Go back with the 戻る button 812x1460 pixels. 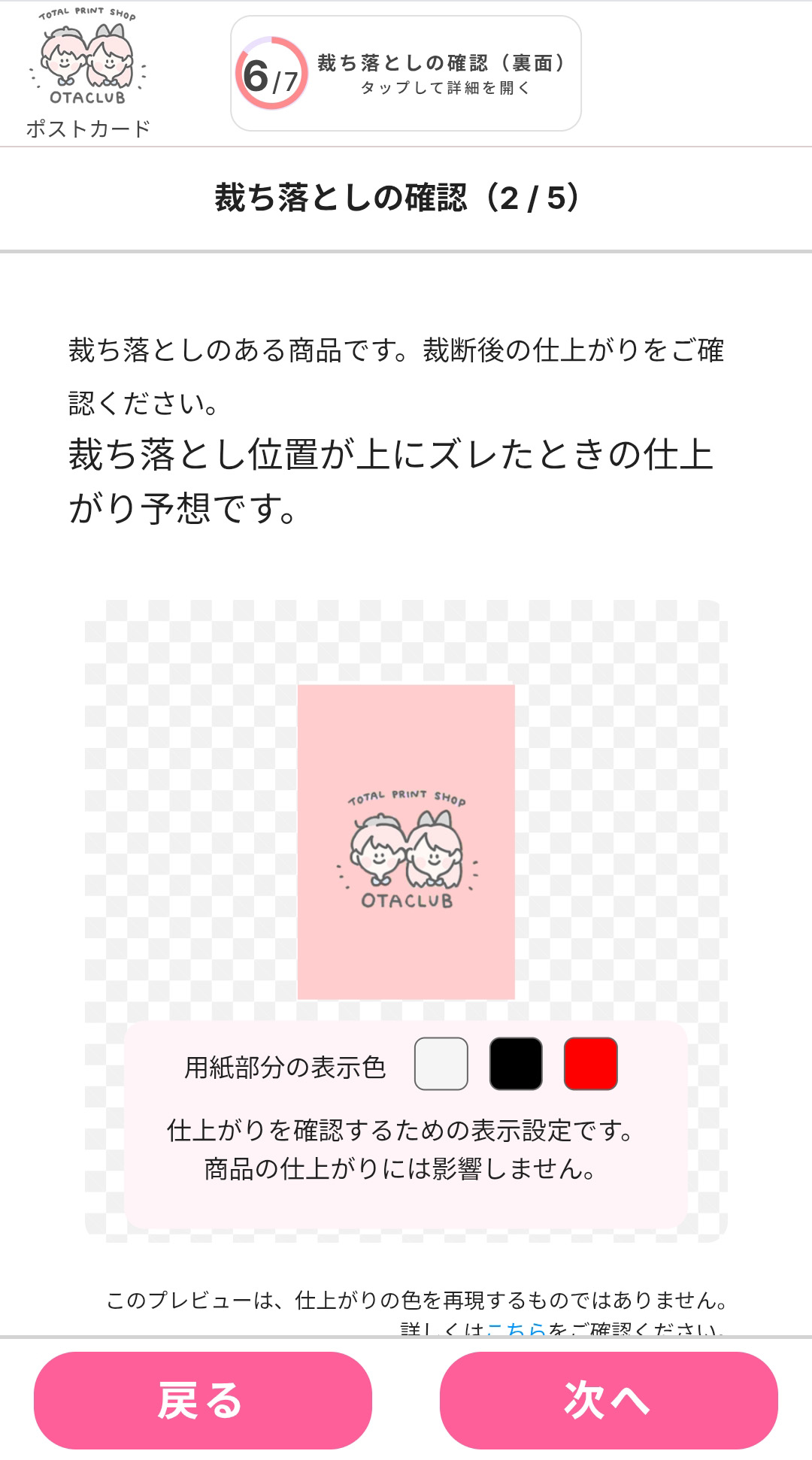203,1401
